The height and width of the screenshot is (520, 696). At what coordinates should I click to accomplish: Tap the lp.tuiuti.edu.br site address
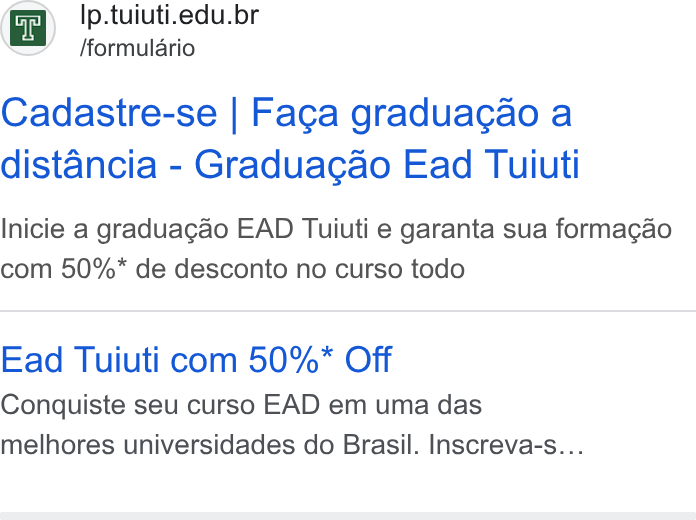[x=169, y=15]
